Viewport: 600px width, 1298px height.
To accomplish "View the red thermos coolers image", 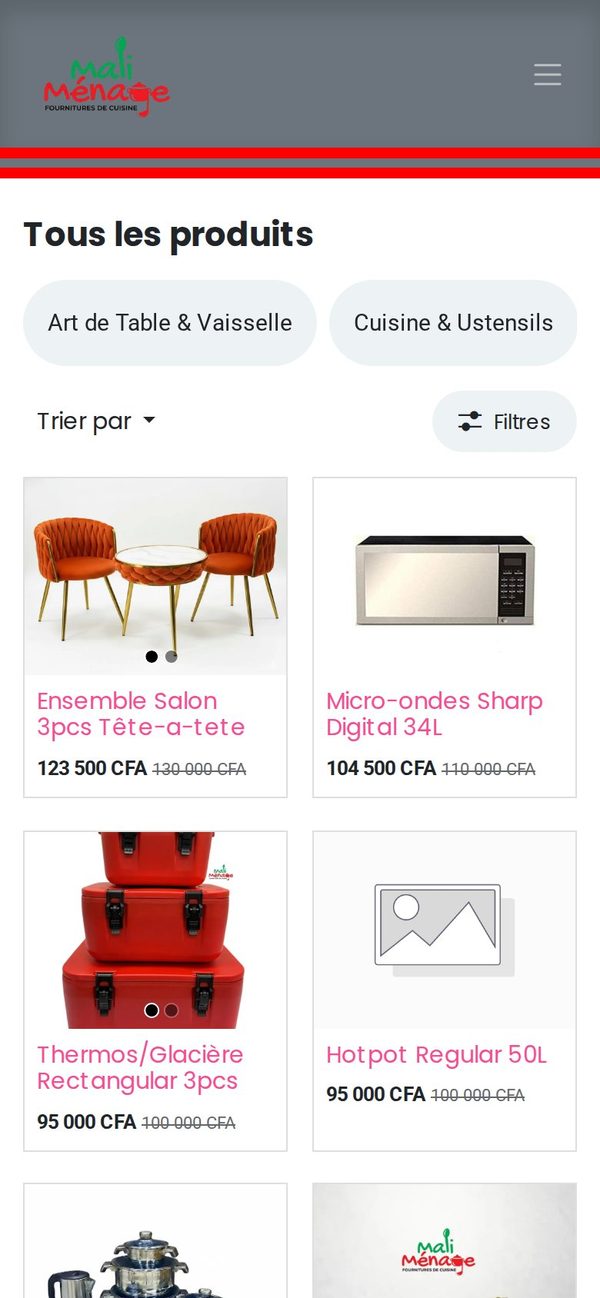I will point(155,930).
